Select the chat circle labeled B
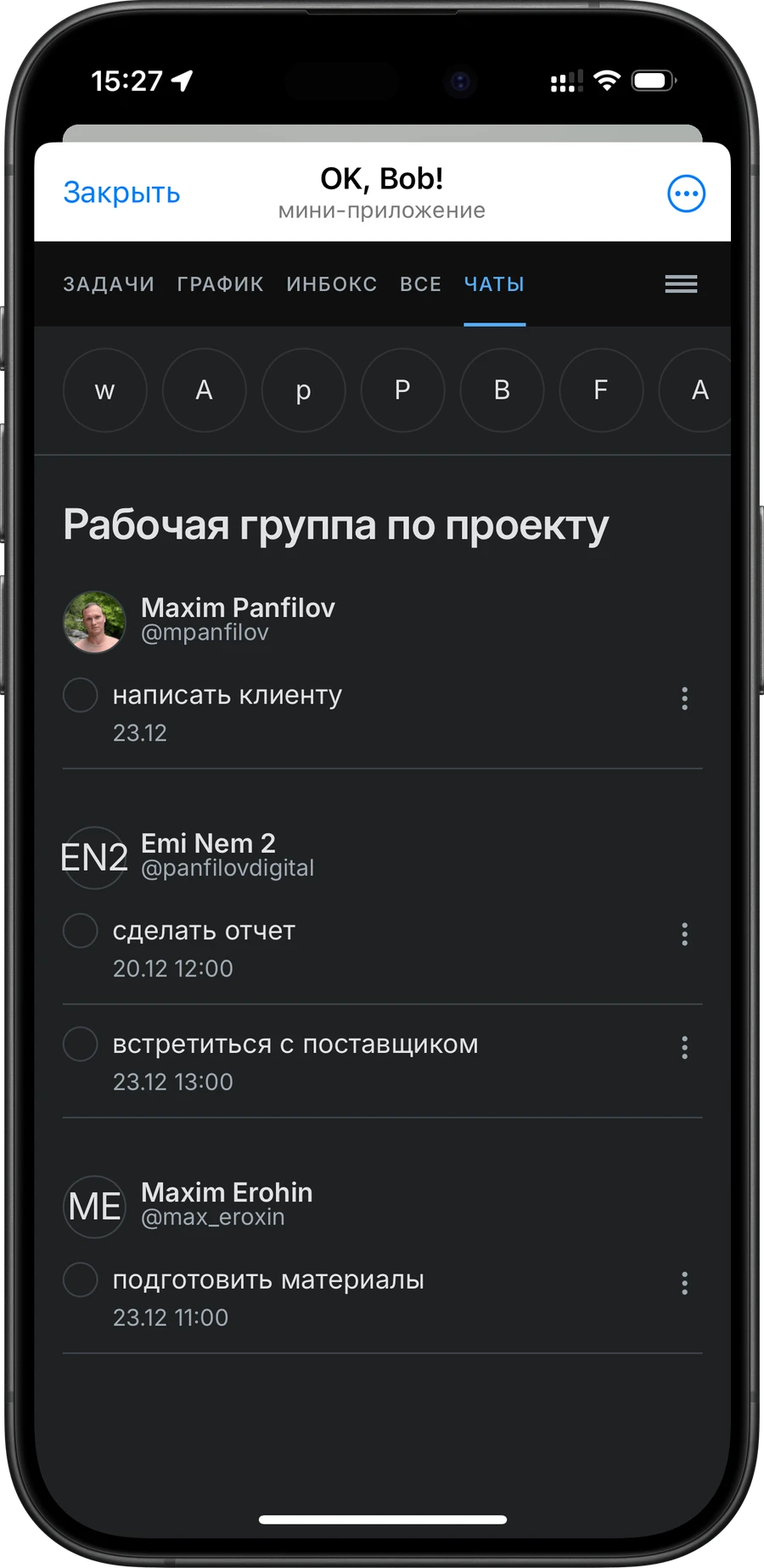Screen dimensions: 764x1568 502,390
